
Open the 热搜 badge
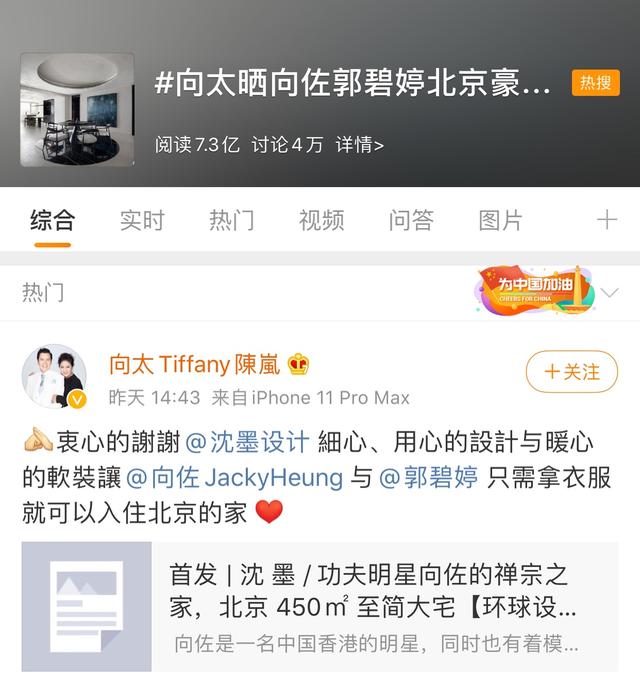click(x=595, y=83)
